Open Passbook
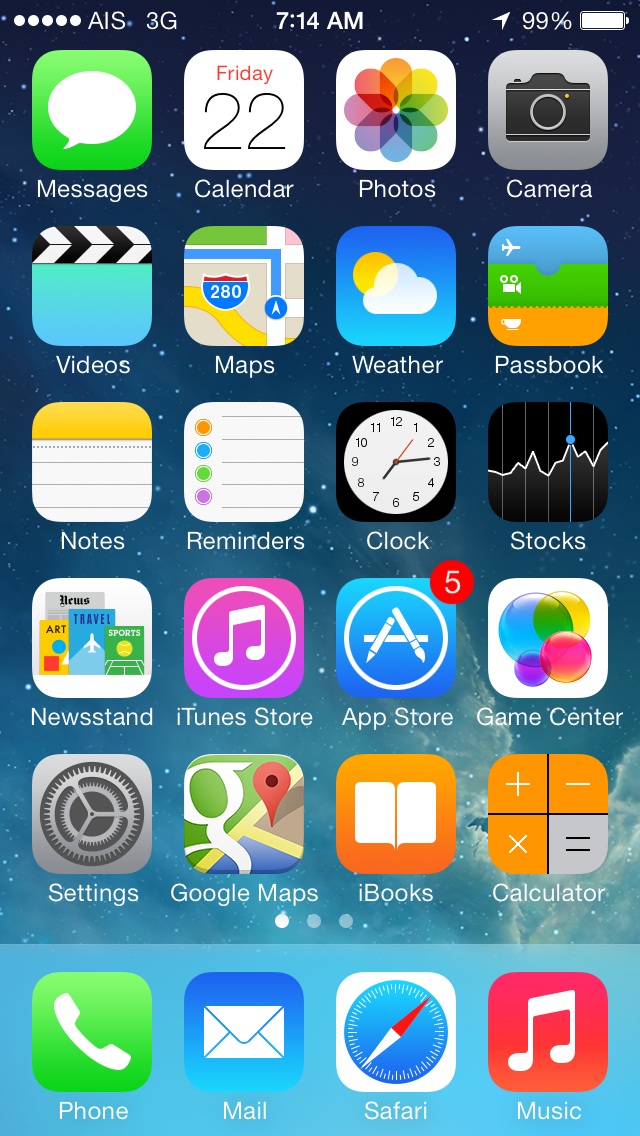 [548, 286]
